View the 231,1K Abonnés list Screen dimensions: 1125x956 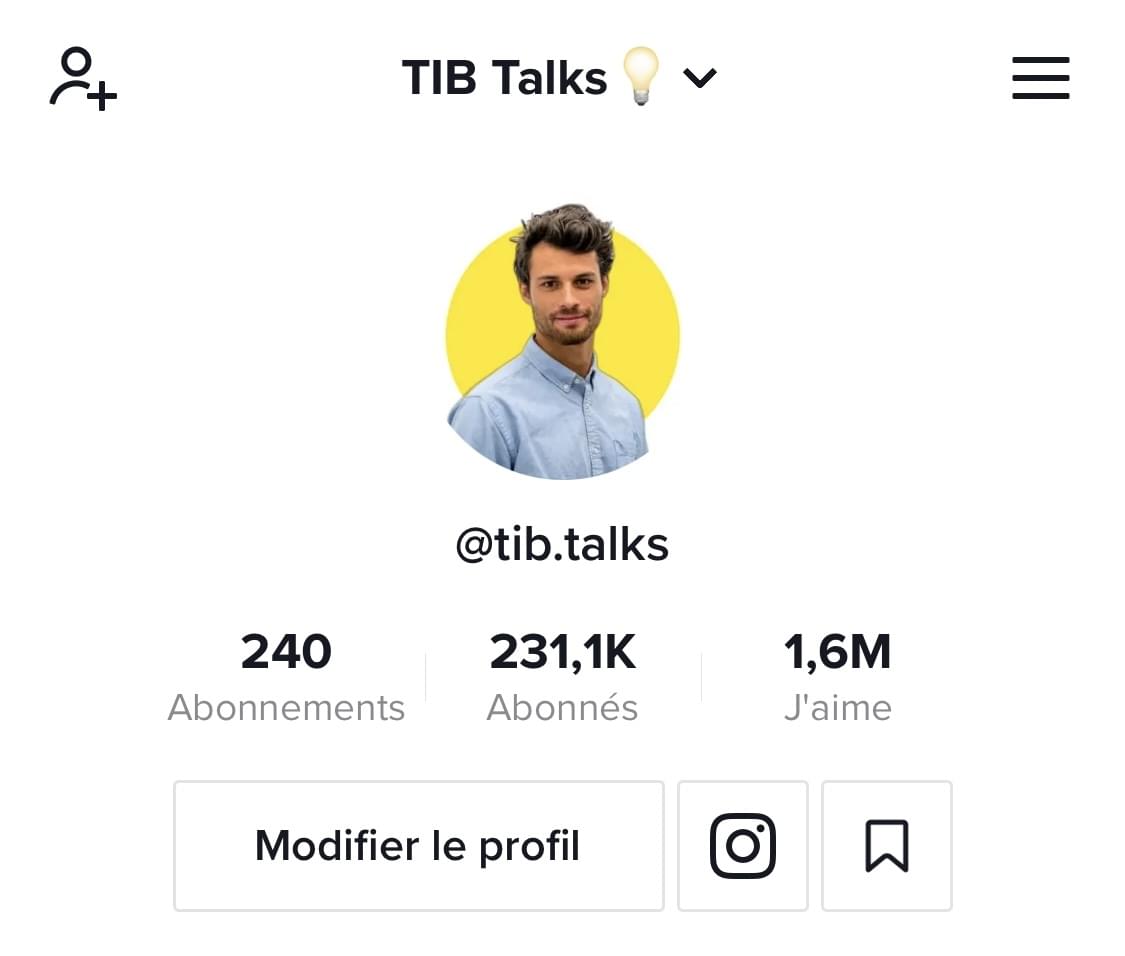pyautogui.click(x=562, y=677)
